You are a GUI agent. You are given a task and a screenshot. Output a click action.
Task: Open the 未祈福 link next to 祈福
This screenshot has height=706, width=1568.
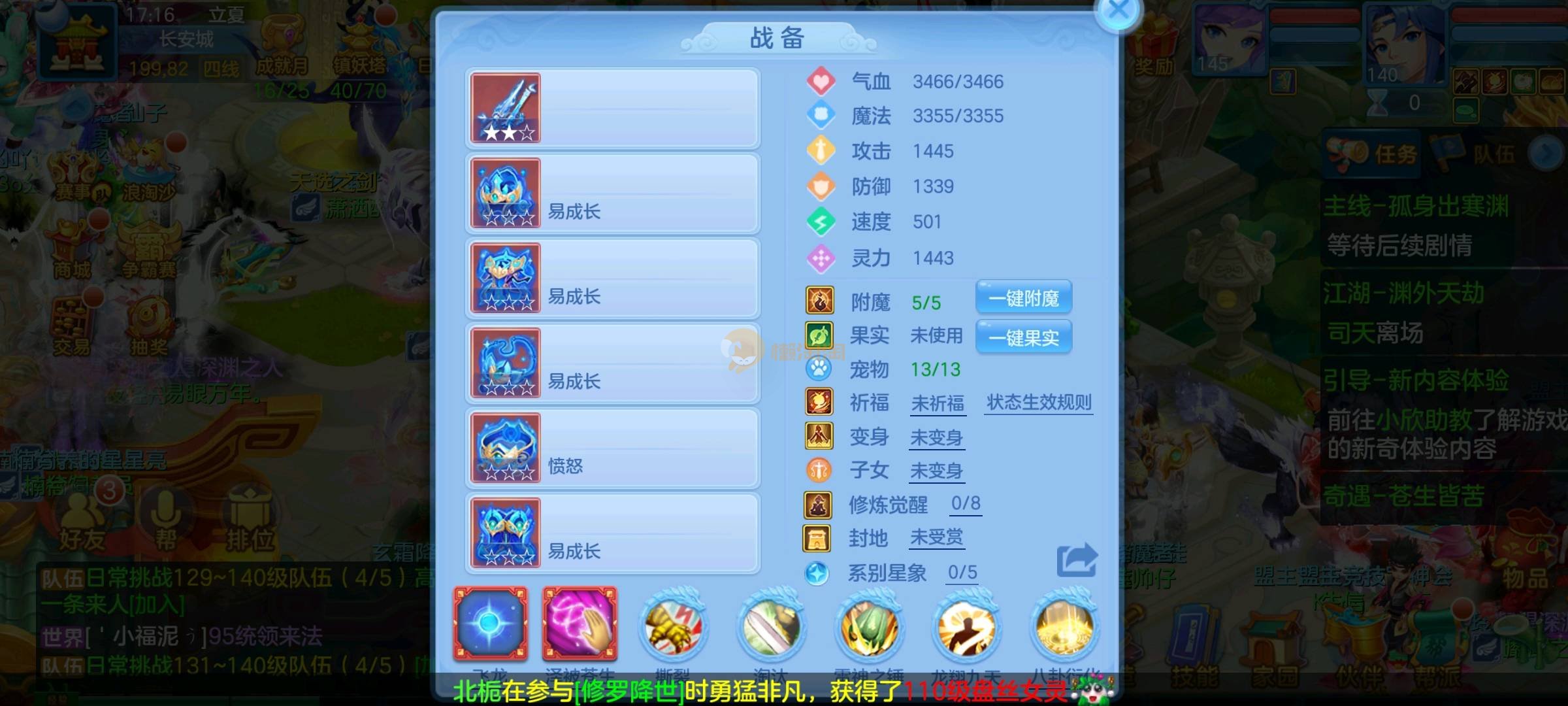tap(938, 403)
